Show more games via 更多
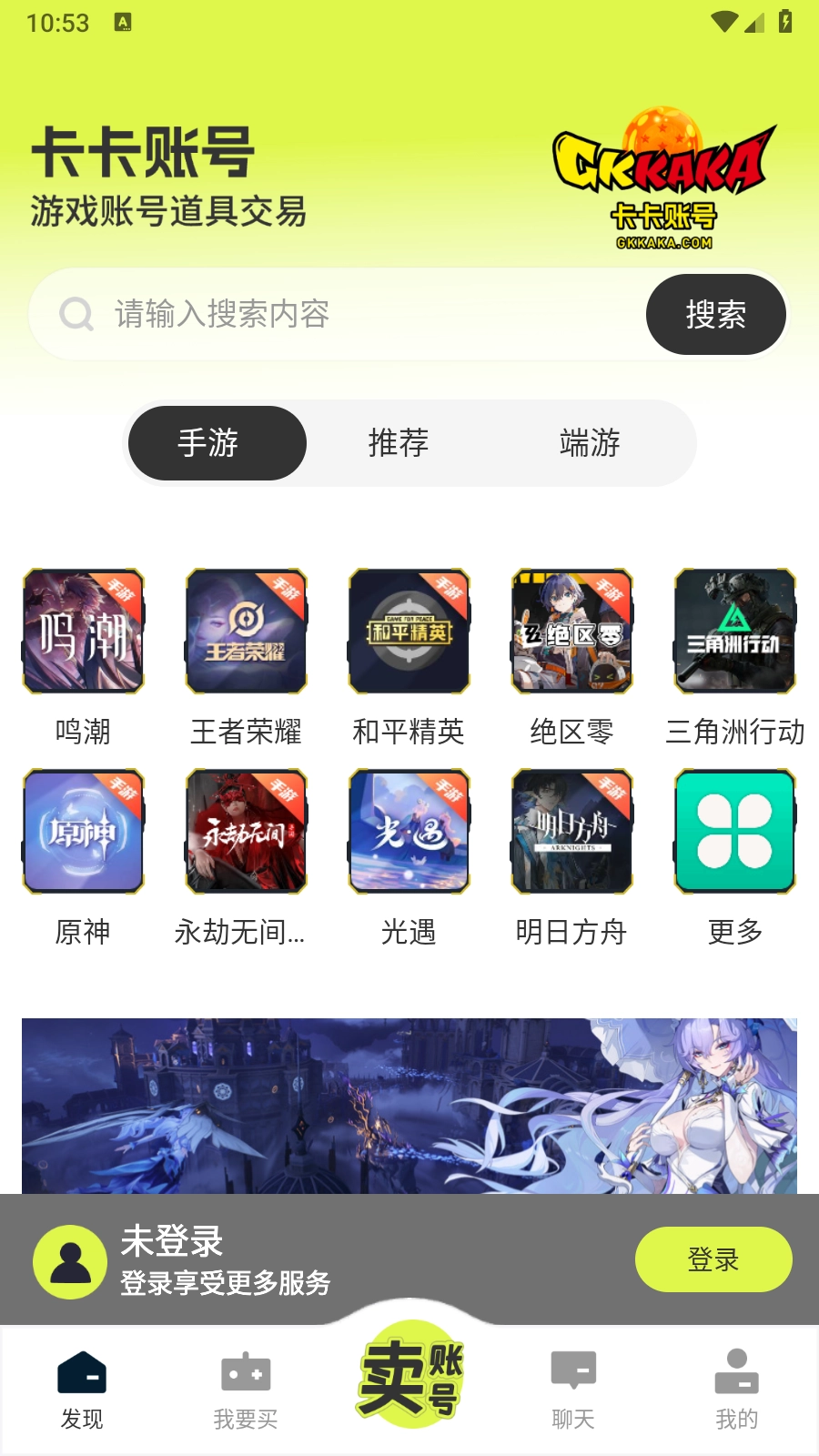The height and width of the screenshot is (1456, 819). (x=734, y=832)
